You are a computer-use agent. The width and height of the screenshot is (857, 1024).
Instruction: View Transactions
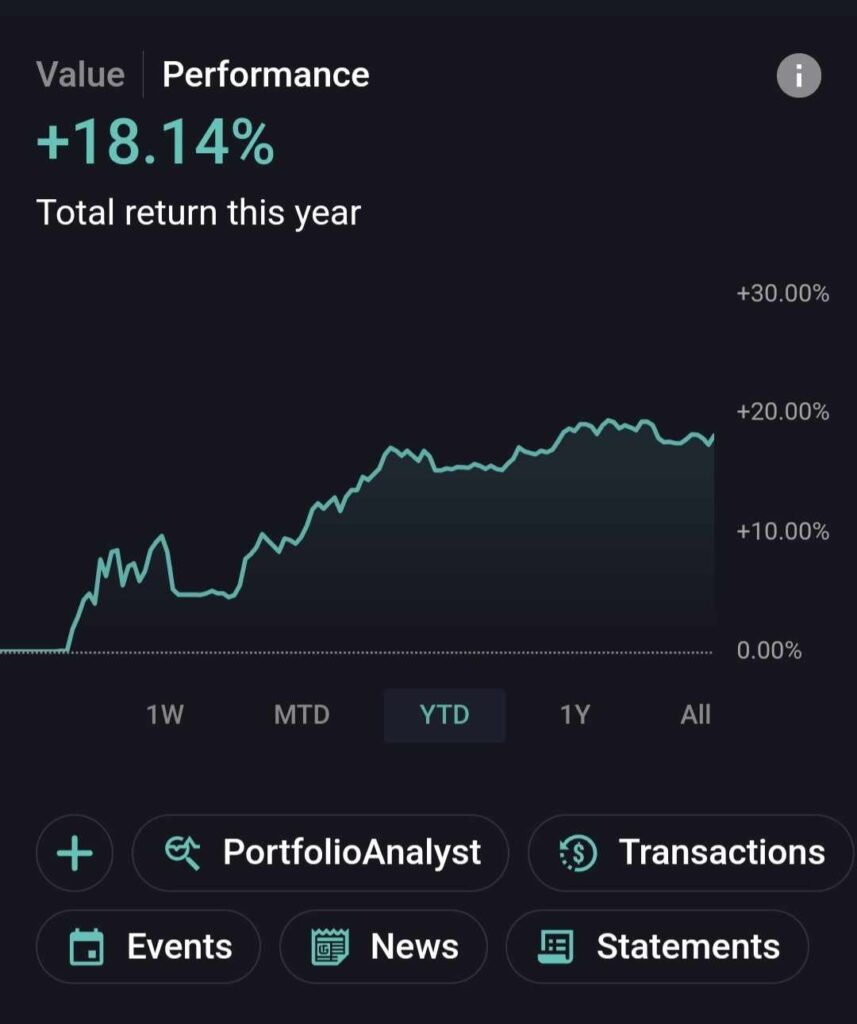(691, 853)
